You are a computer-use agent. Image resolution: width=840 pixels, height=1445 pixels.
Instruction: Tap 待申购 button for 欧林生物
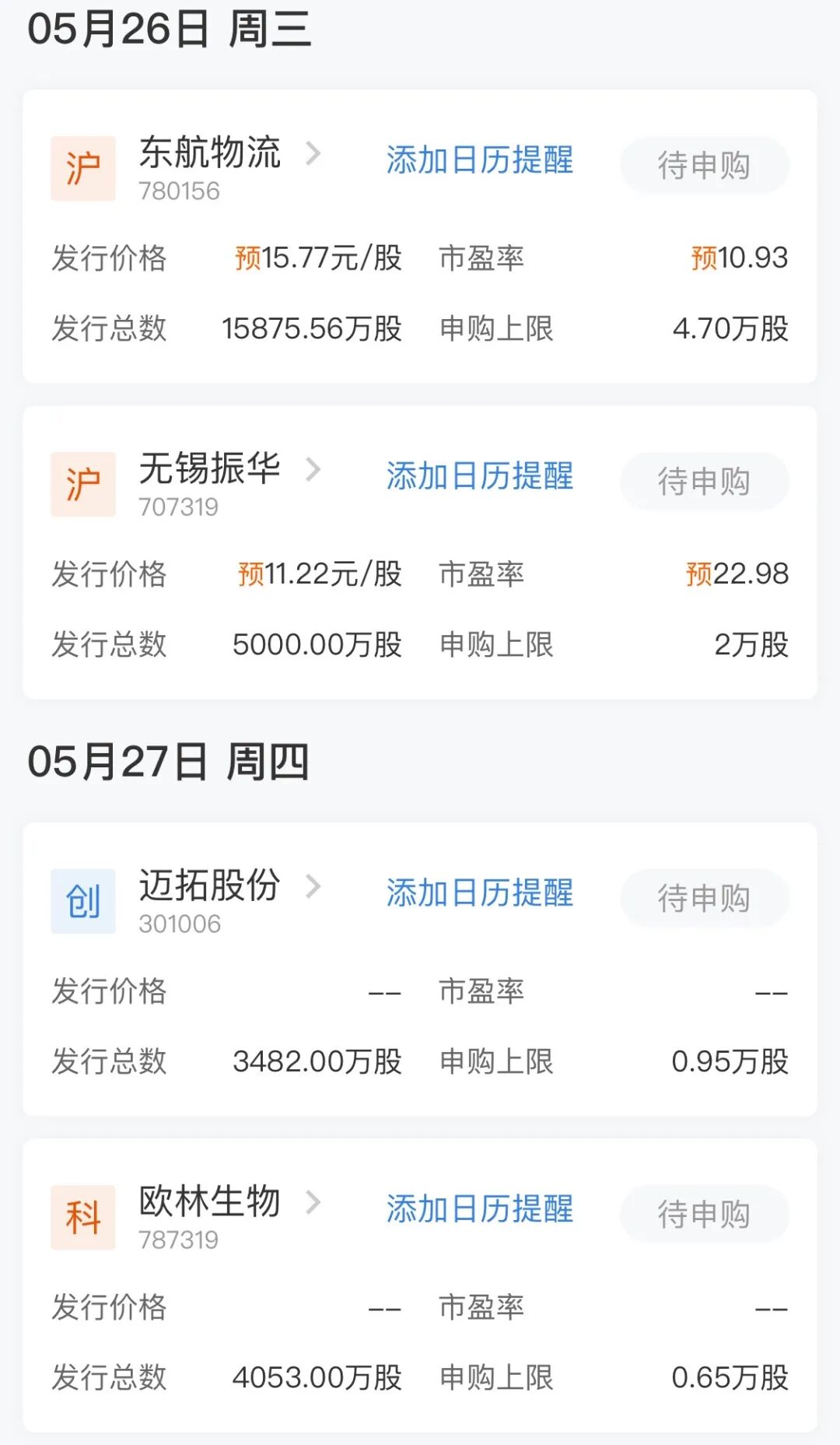pos(705,1214)
